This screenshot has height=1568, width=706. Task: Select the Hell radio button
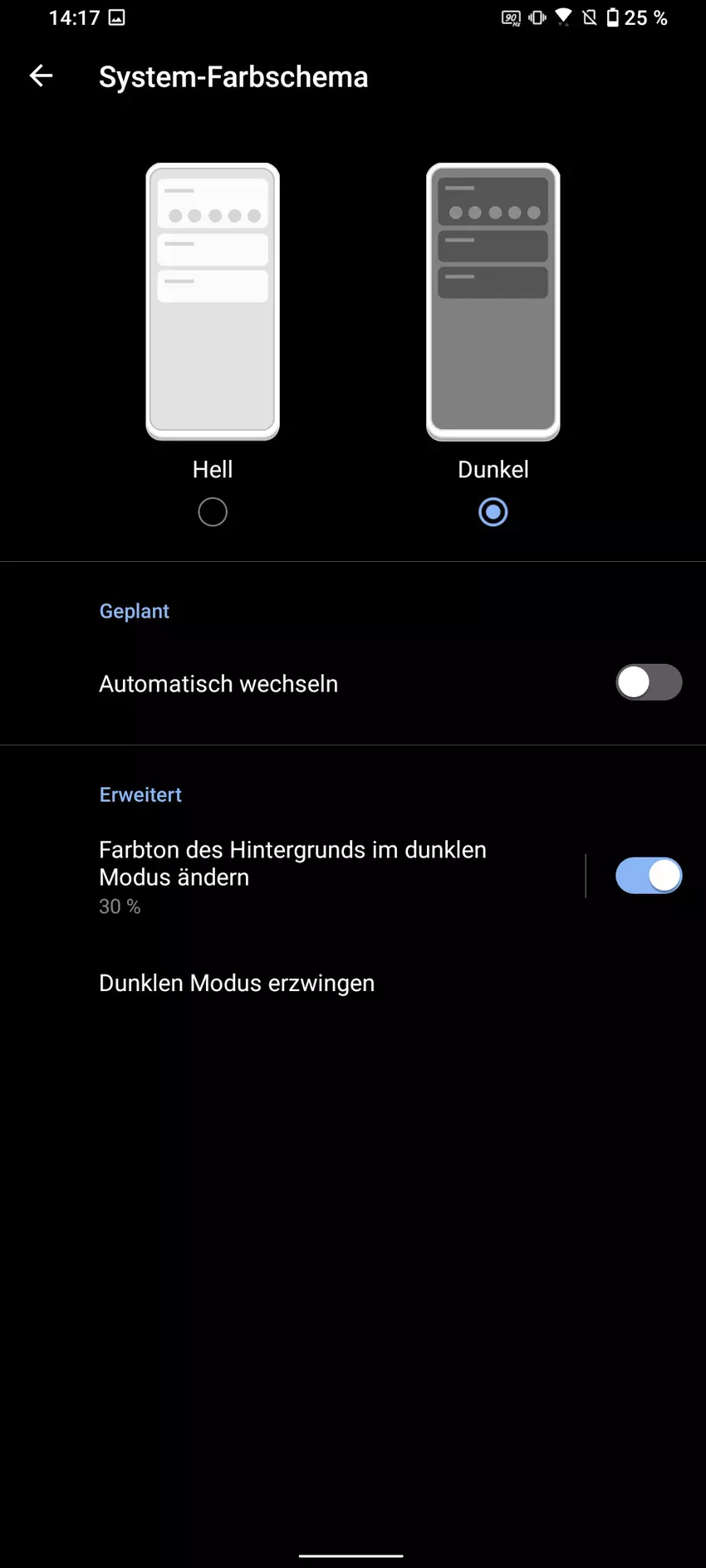pos(213,512)
